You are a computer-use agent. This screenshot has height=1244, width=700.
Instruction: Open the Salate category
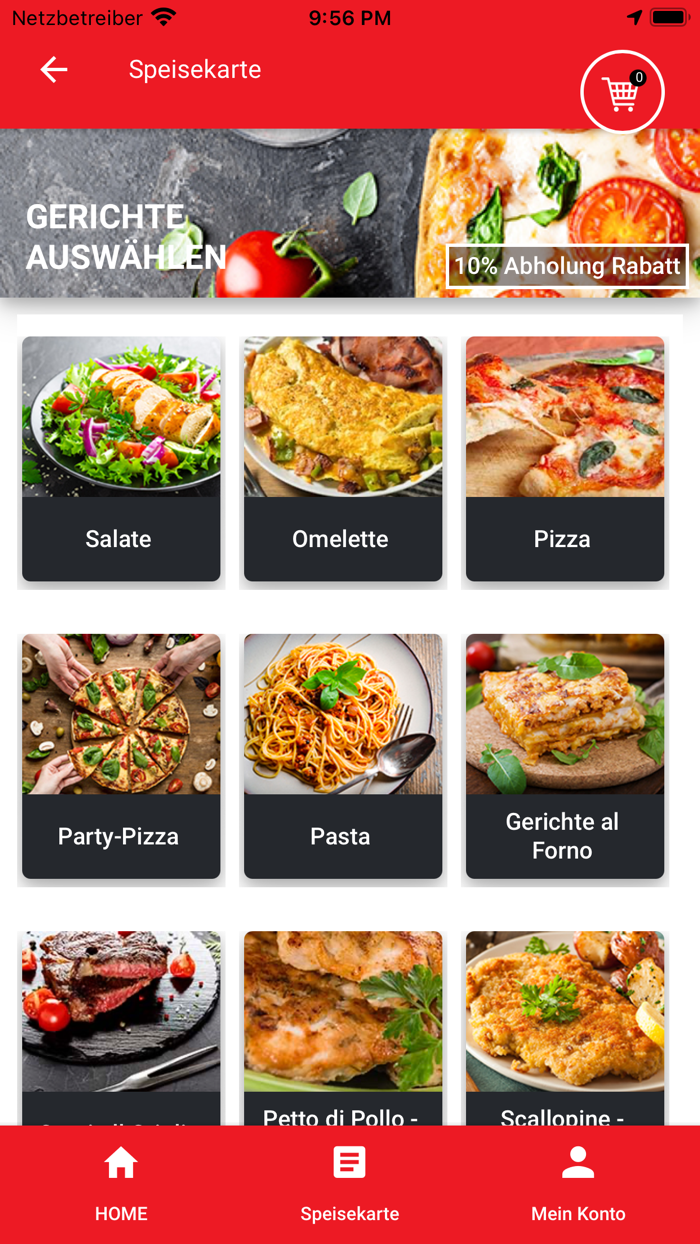click(121, 459)
